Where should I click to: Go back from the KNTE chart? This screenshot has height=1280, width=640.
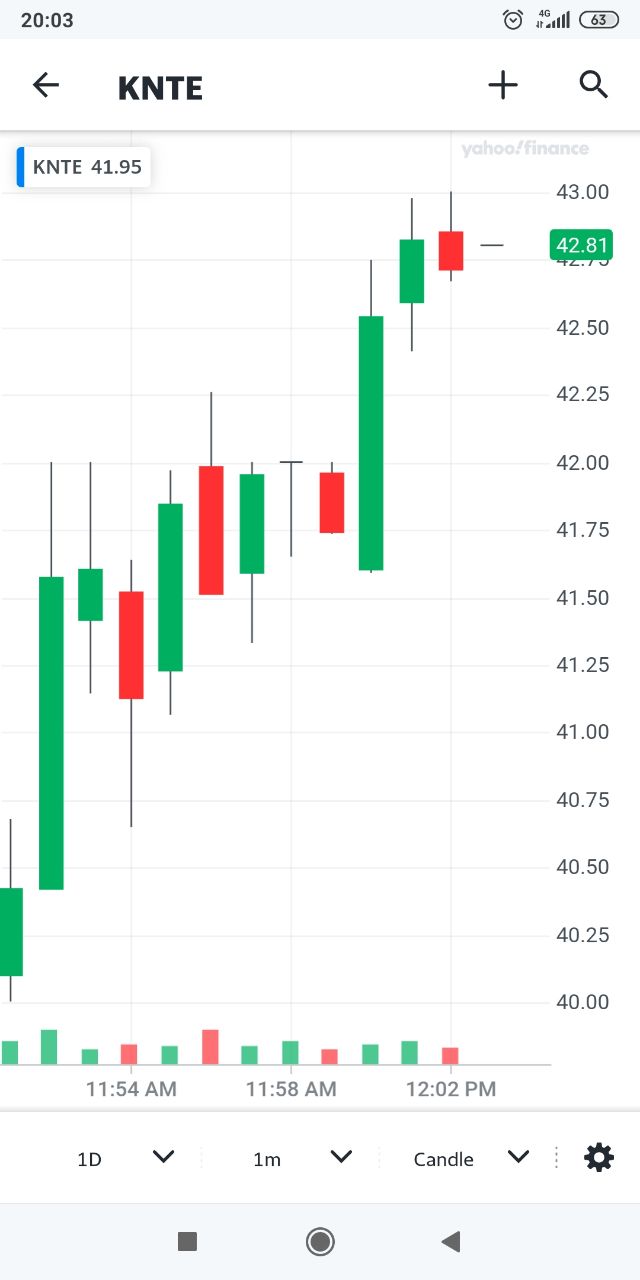pos(46,86)
